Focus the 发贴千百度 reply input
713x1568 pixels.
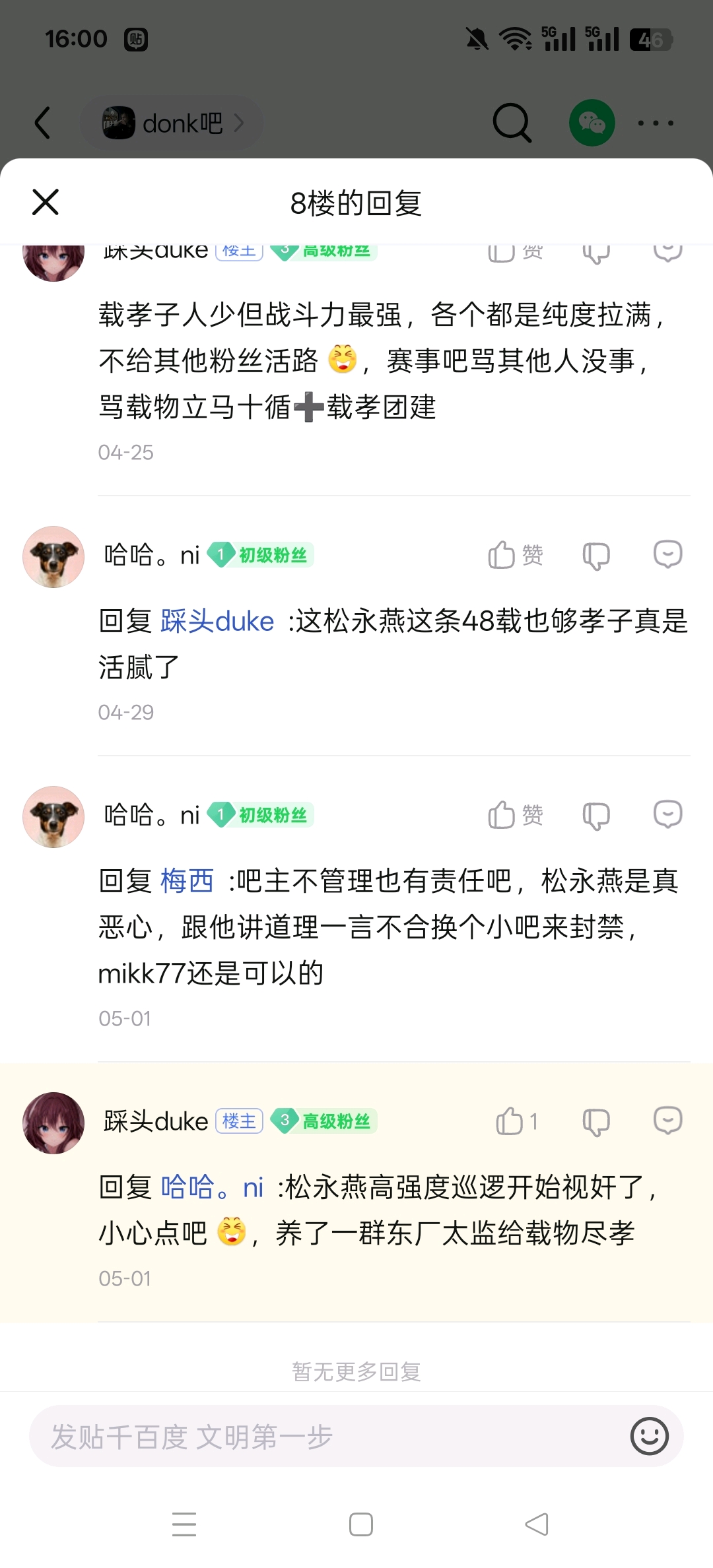tap(323, 1436)
